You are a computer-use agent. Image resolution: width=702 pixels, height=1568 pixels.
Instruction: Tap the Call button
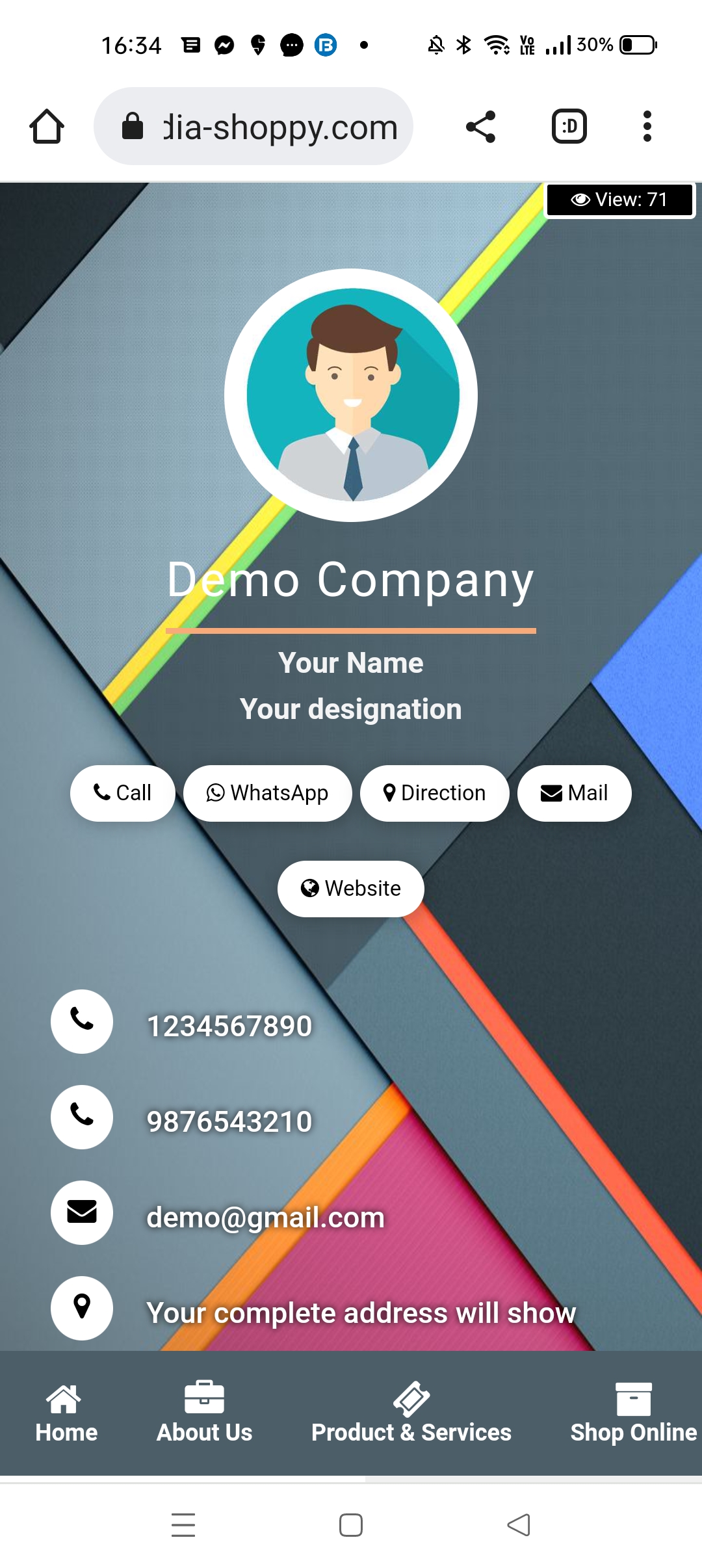click(x=123, y=793)
